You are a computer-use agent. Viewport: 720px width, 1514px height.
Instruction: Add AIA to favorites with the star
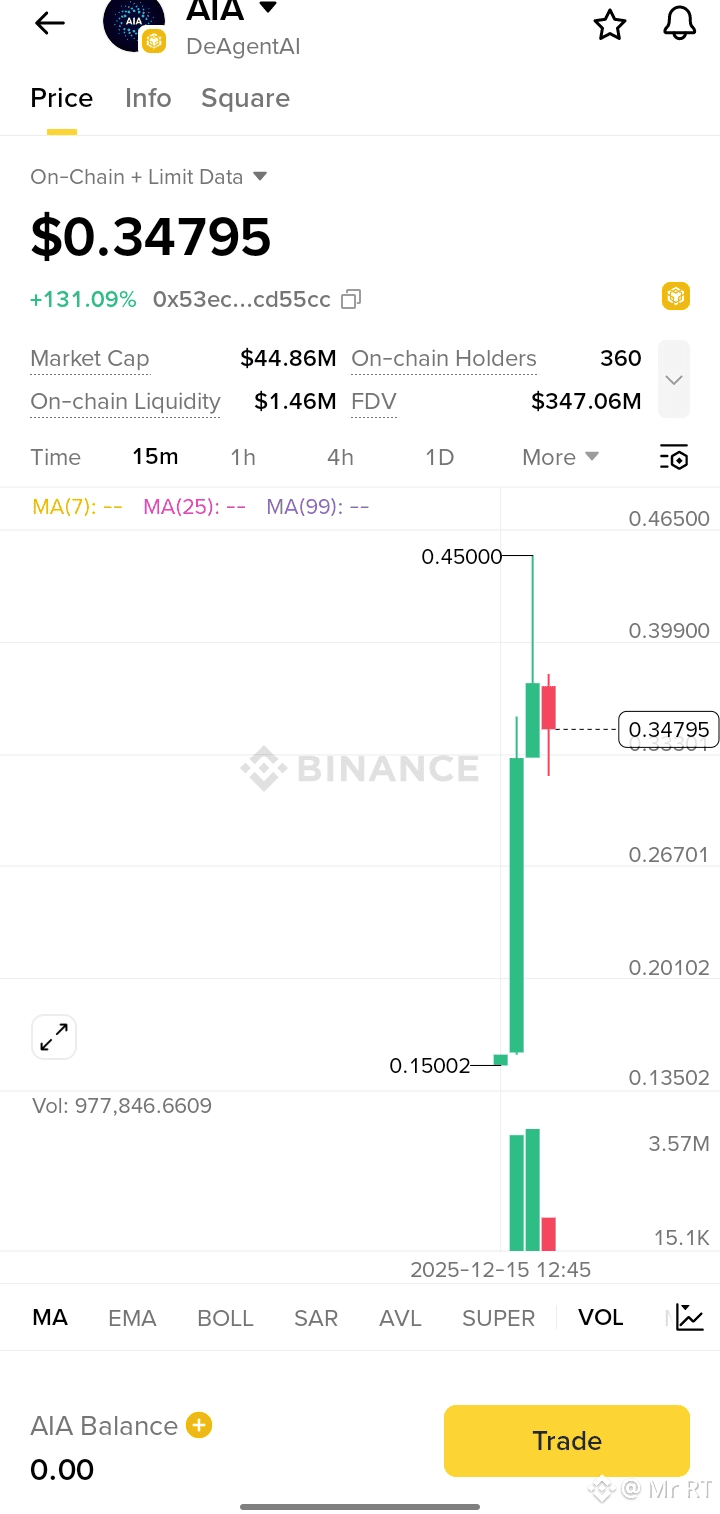point(610,24)
